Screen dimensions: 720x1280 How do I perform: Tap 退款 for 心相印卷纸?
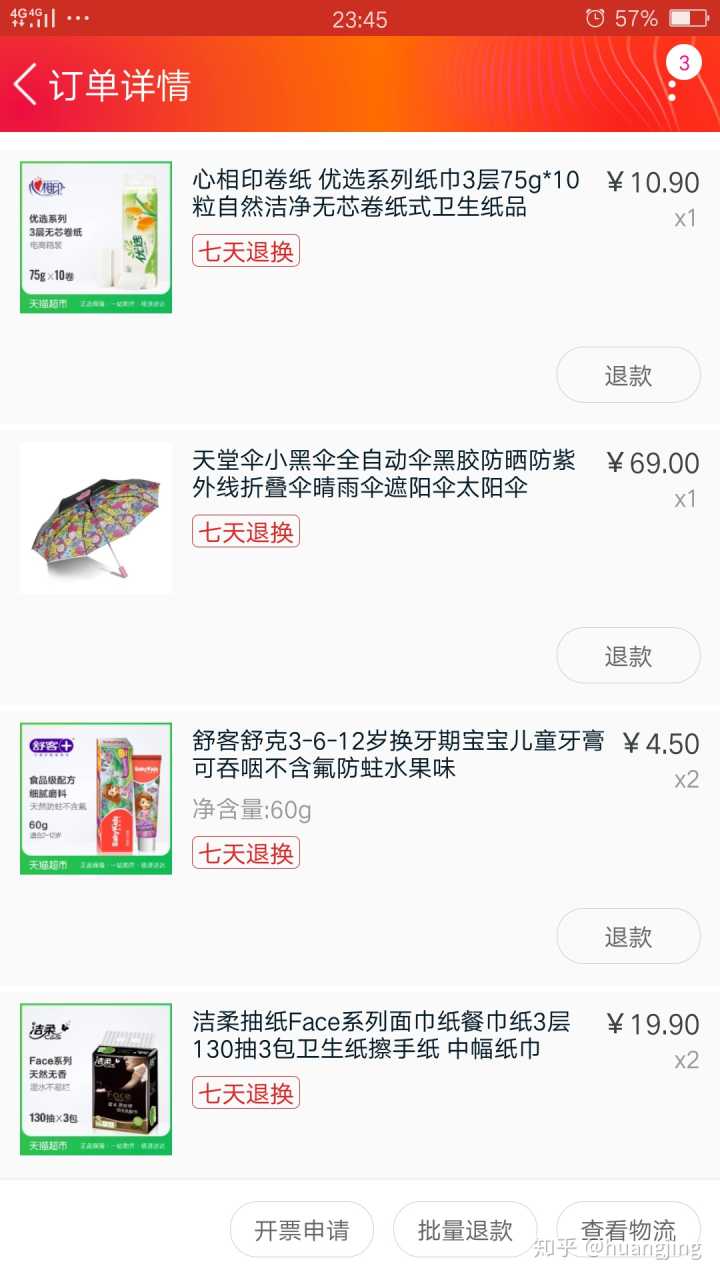(628, 375)
